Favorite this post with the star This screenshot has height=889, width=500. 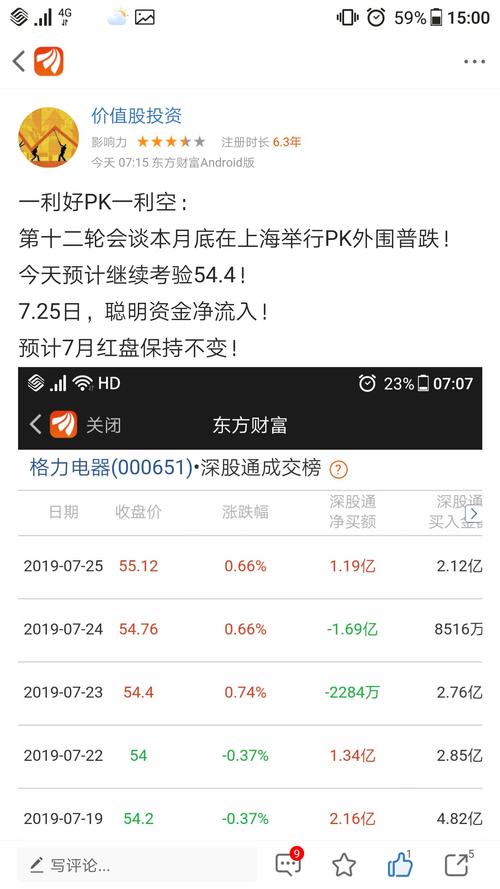(344, 865)
